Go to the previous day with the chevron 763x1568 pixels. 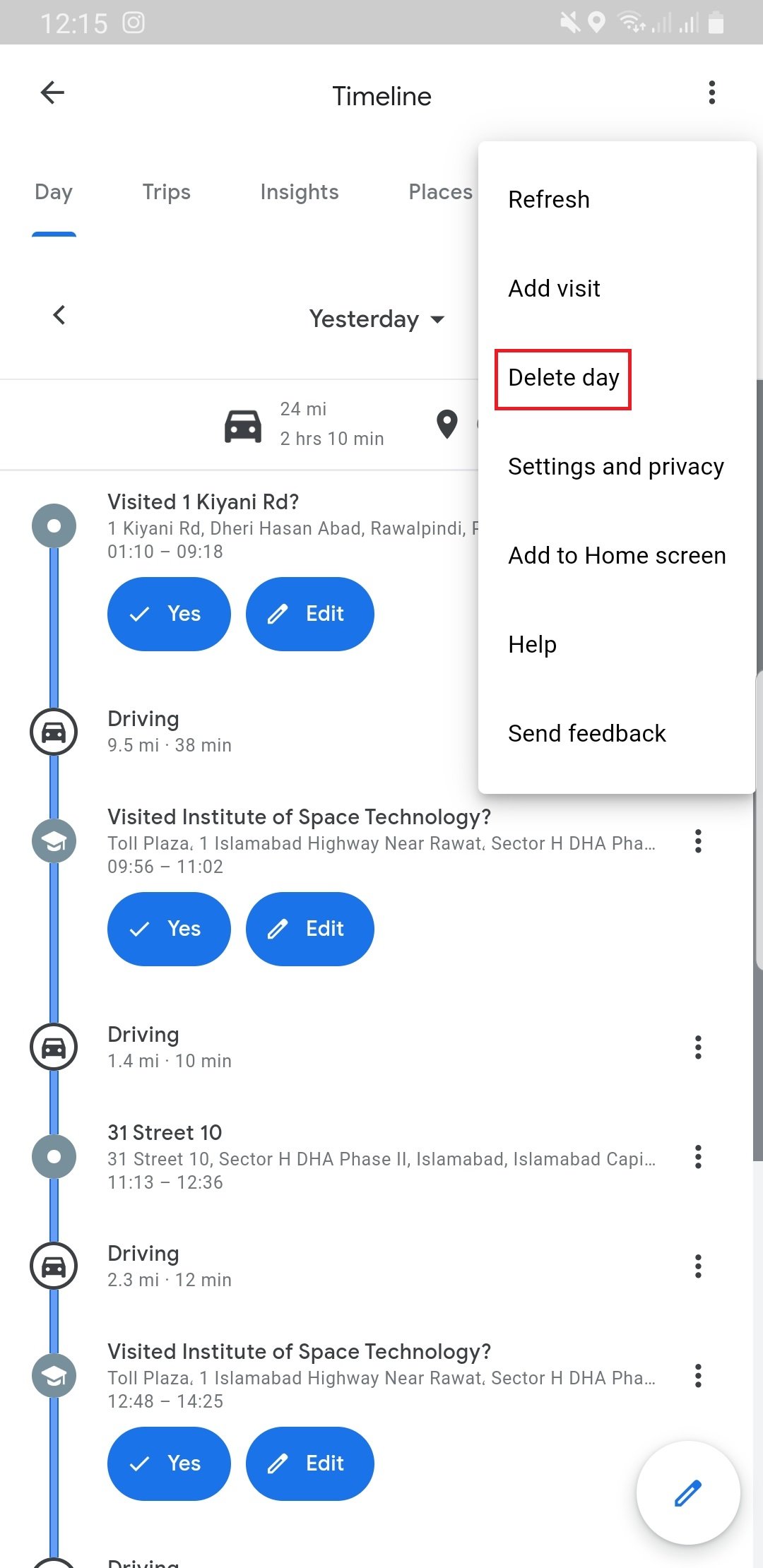point(59,315)
